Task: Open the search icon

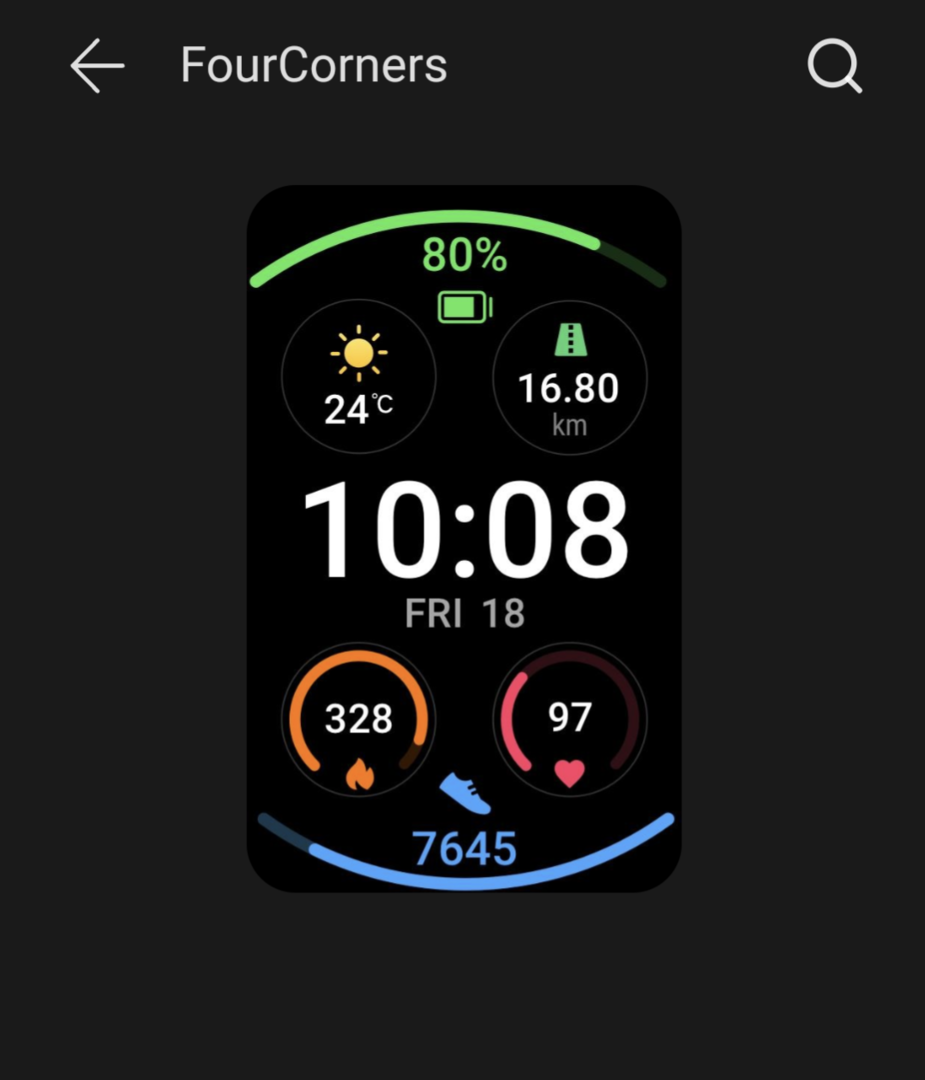Action: click(x=834, y=67)
